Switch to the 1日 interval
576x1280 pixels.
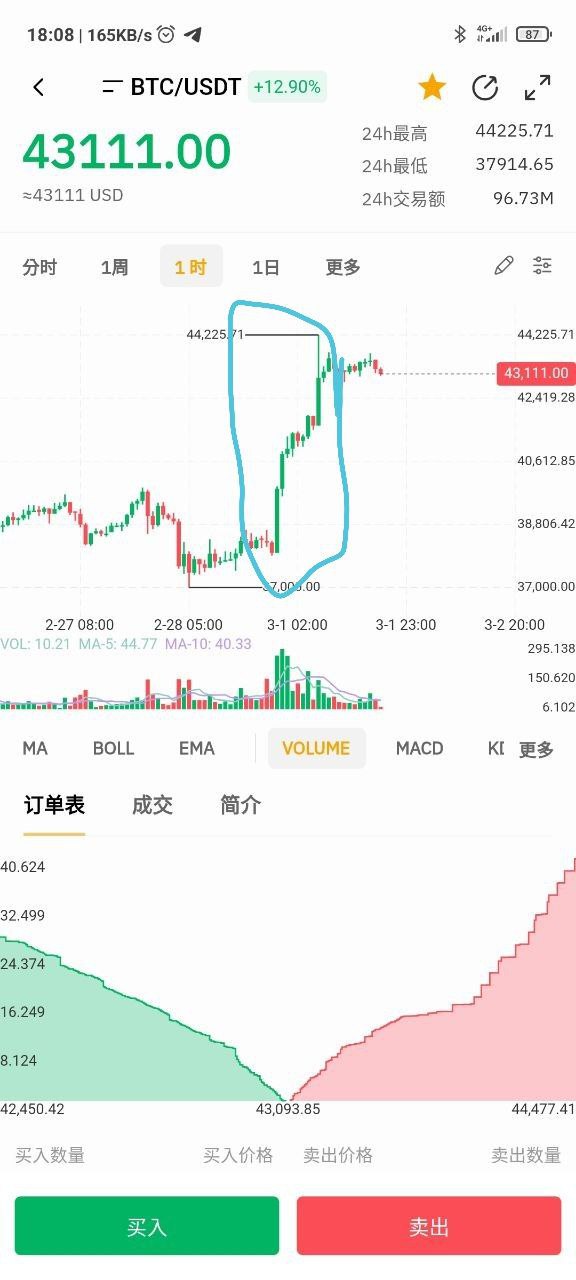[266, 267]
